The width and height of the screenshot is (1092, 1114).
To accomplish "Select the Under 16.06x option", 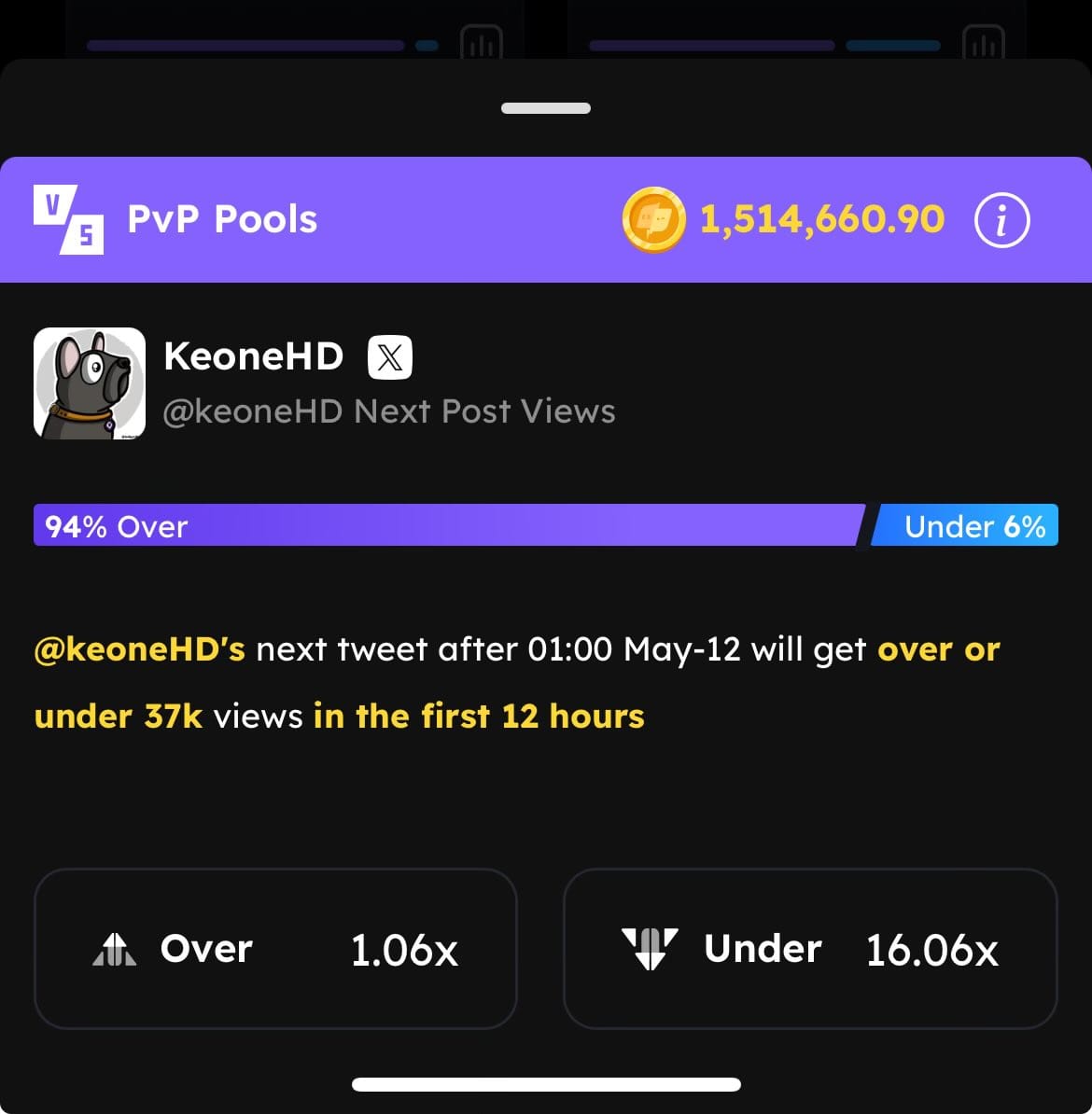I will (x=809, y=949).
